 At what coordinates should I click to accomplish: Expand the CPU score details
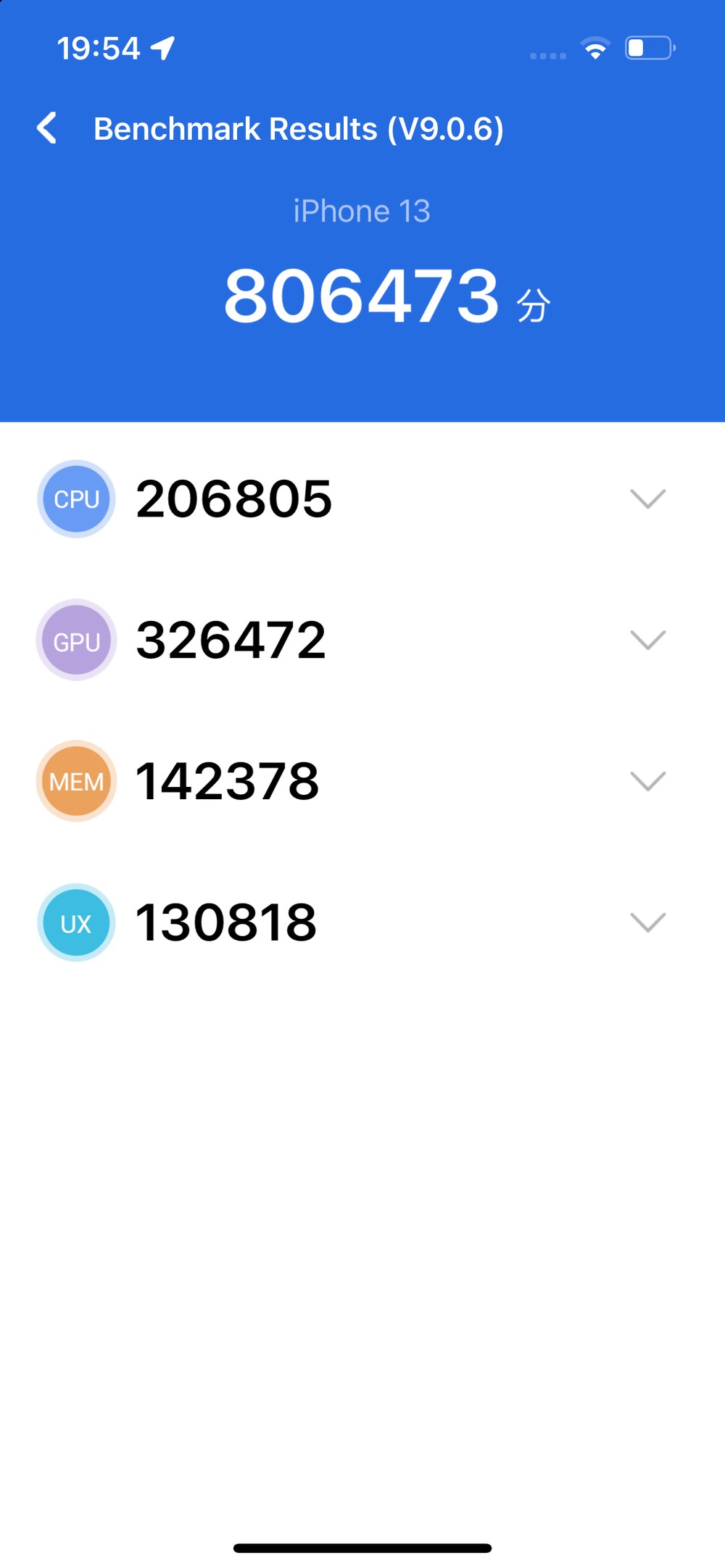(647, 499)
